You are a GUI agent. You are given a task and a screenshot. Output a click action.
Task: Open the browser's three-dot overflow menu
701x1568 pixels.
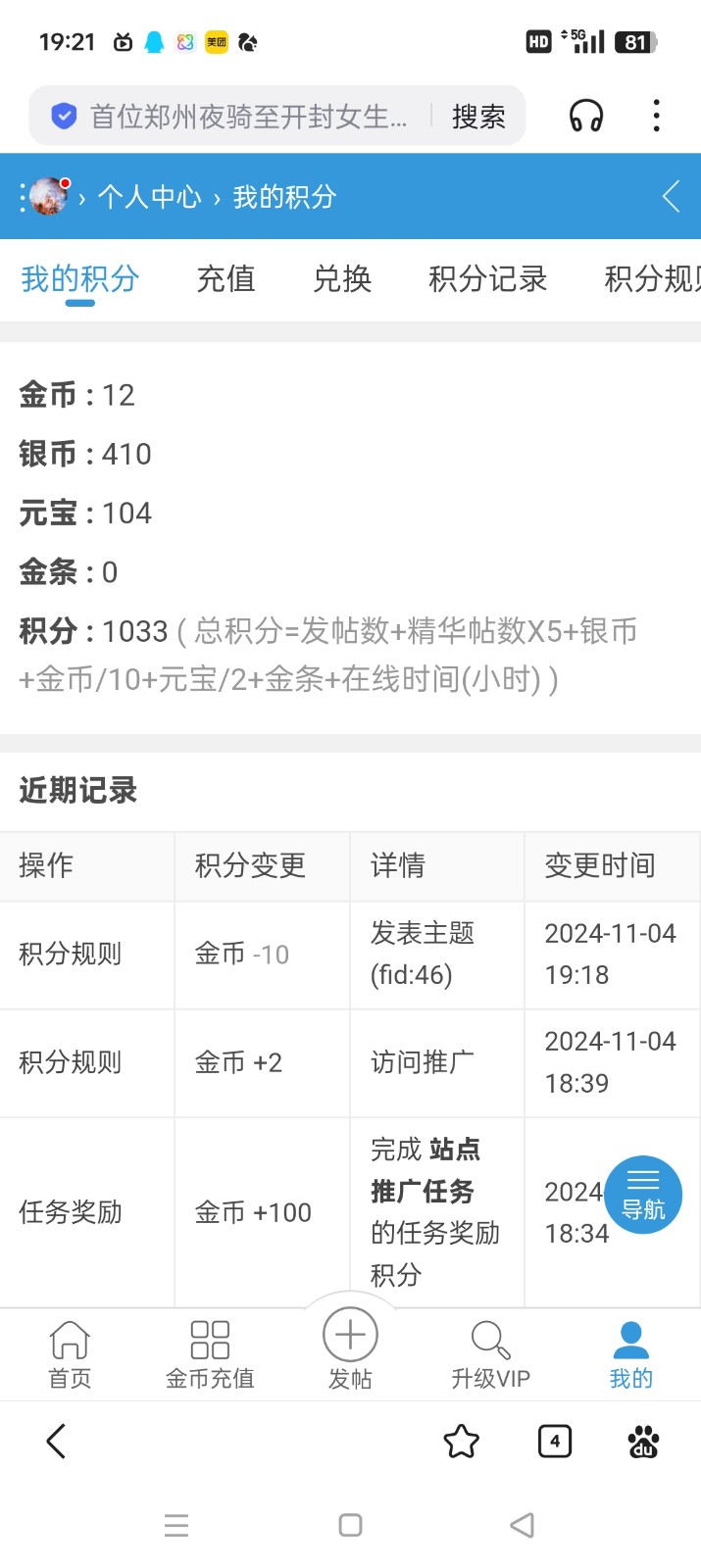656,117
